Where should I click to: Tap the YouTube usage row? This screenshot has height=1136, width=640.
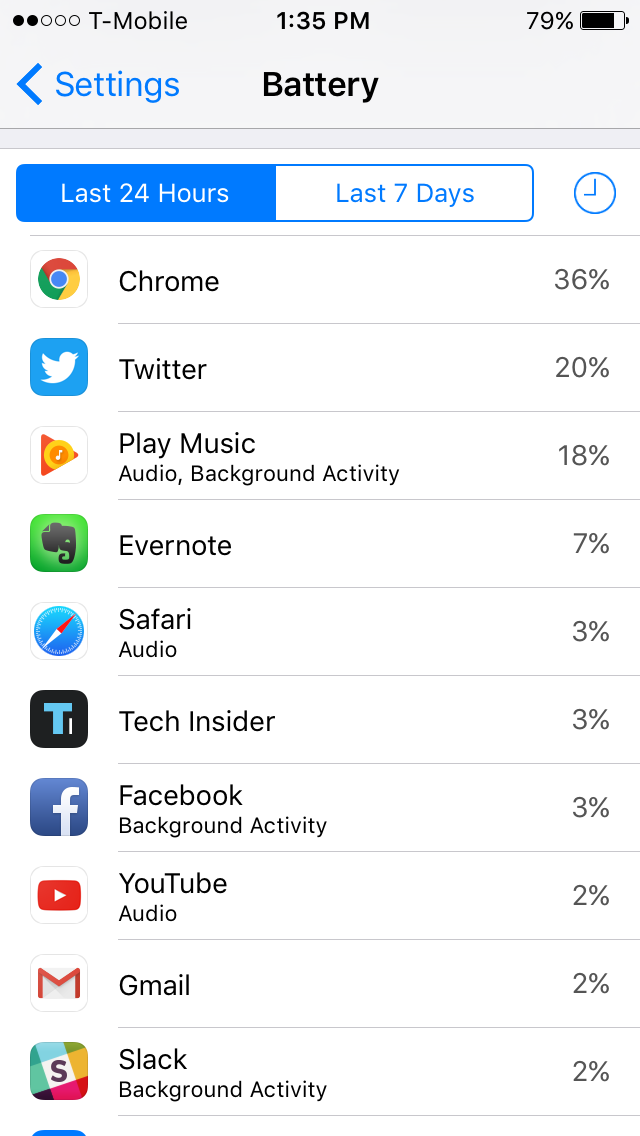(320, 897)
